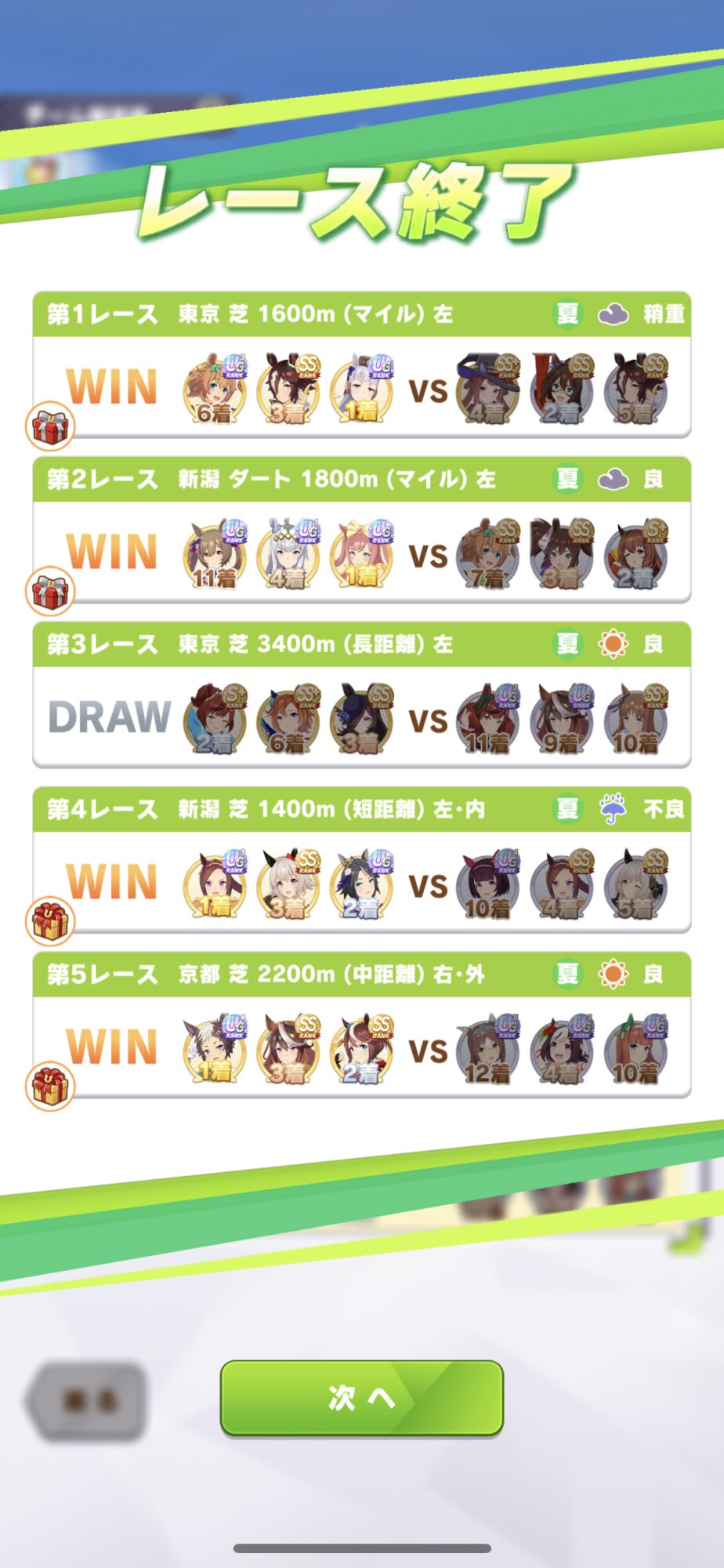Open the 第1レース 東京 芝 1600m result card
The image size is (724, 1568).
coord(361,365)
